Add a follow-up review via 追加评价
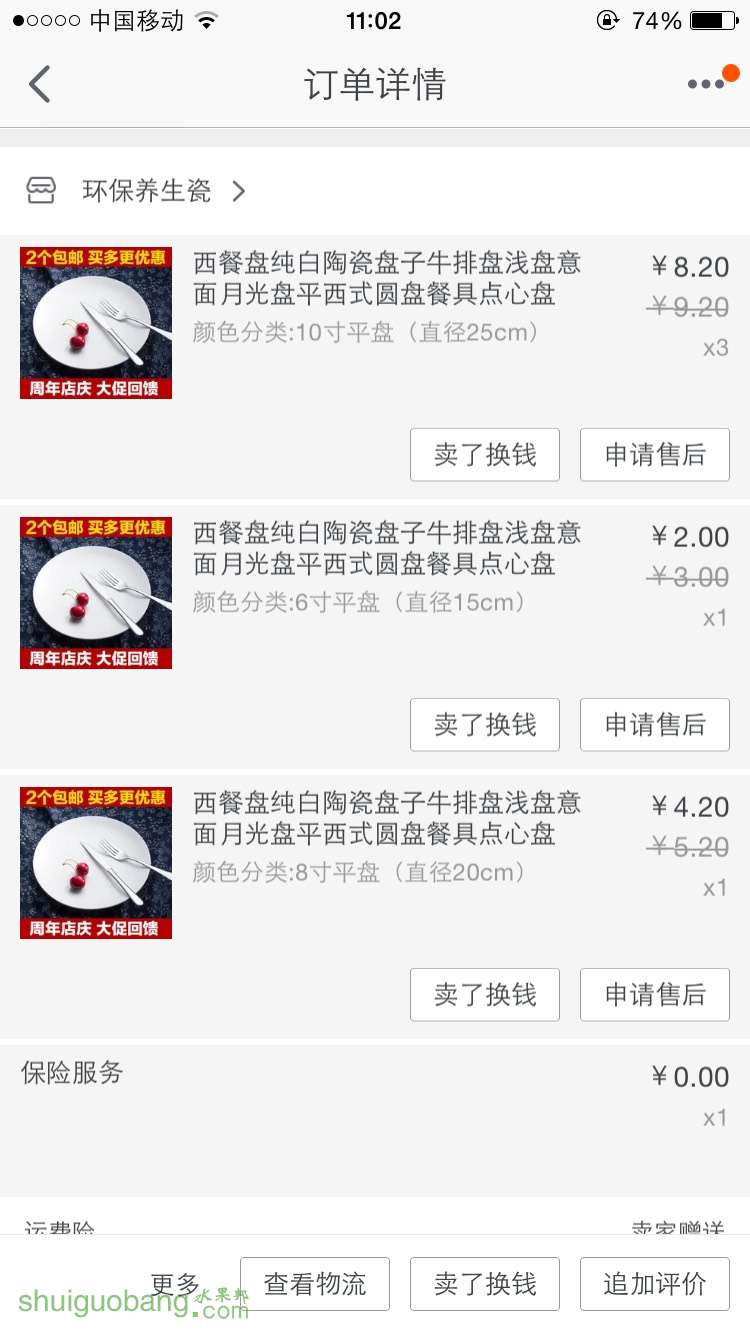Image resolution: width=750 pixels, height=1334 pixels. pos(655,1284)
